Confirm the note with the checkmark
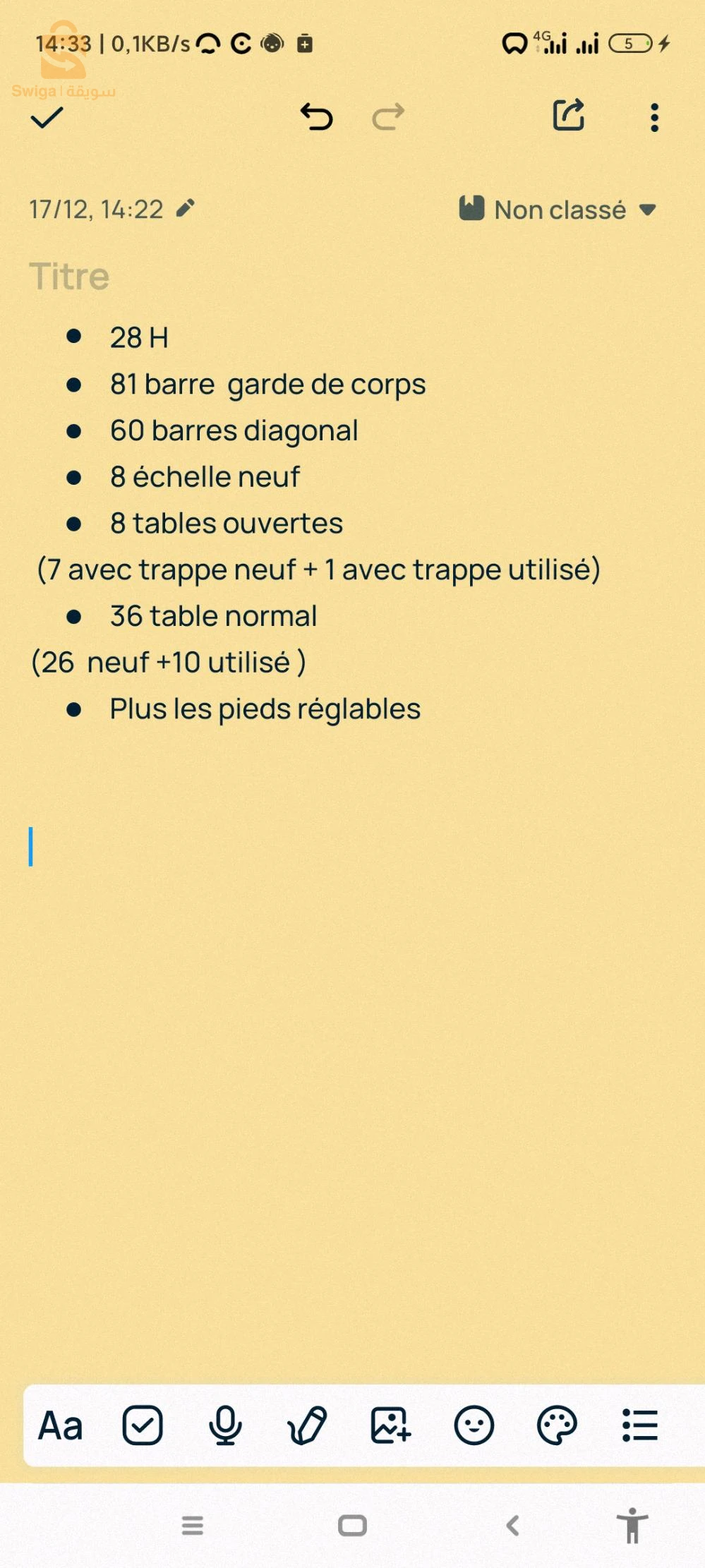Screen dimensions: 705x1568 (x=47, y=118)
